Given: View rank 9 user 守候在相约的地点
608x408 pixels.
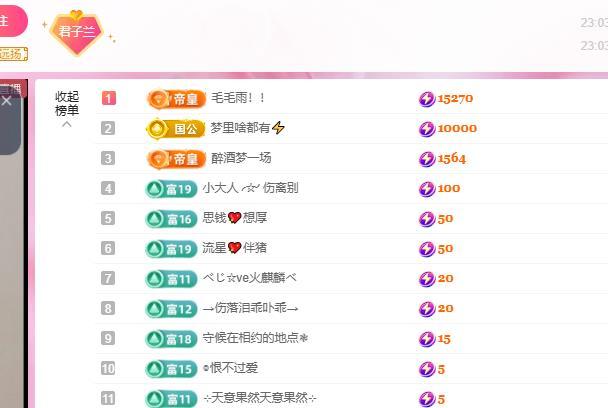Looking at the screenshot, I should pyautogui.click(x=255, y=338).
